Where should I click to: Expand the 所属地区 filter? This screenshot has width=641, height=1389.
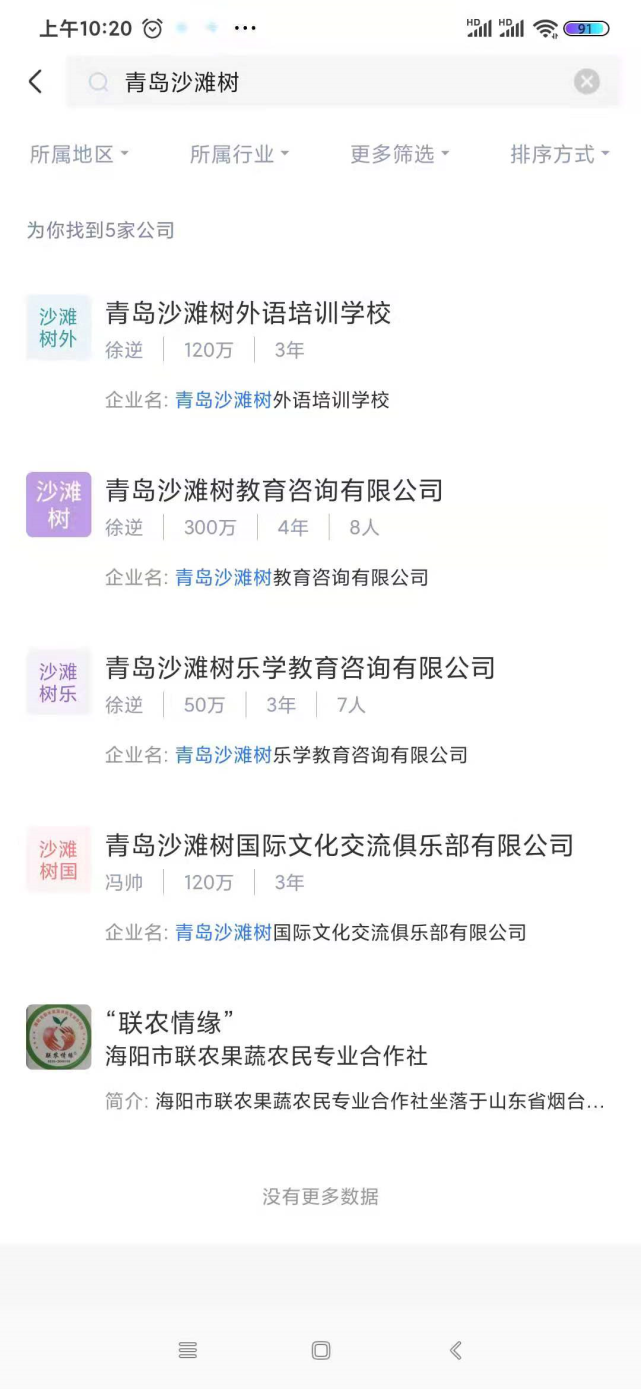pos(80,154)
